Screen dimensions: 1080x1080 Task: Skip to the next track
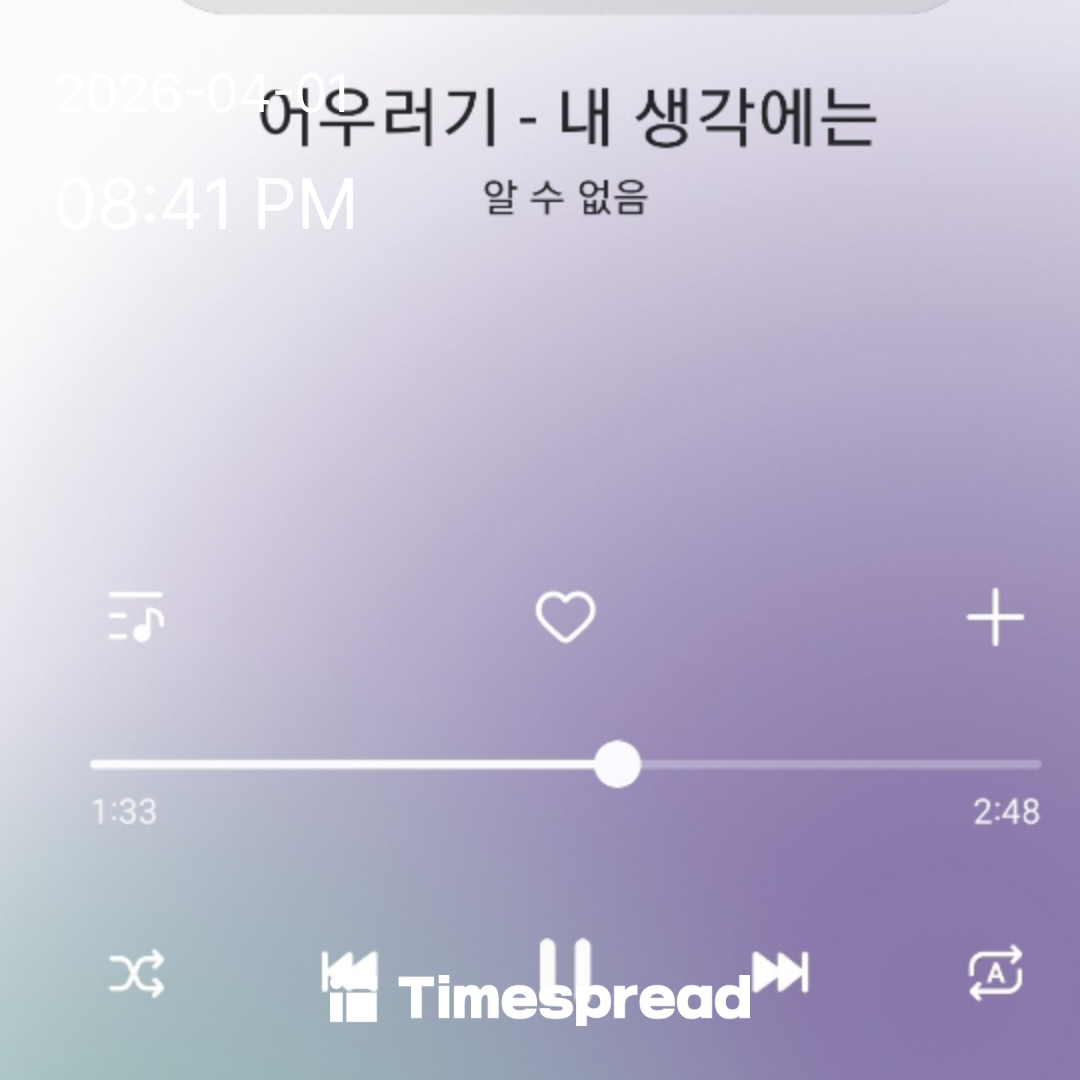tap(780, 970)
